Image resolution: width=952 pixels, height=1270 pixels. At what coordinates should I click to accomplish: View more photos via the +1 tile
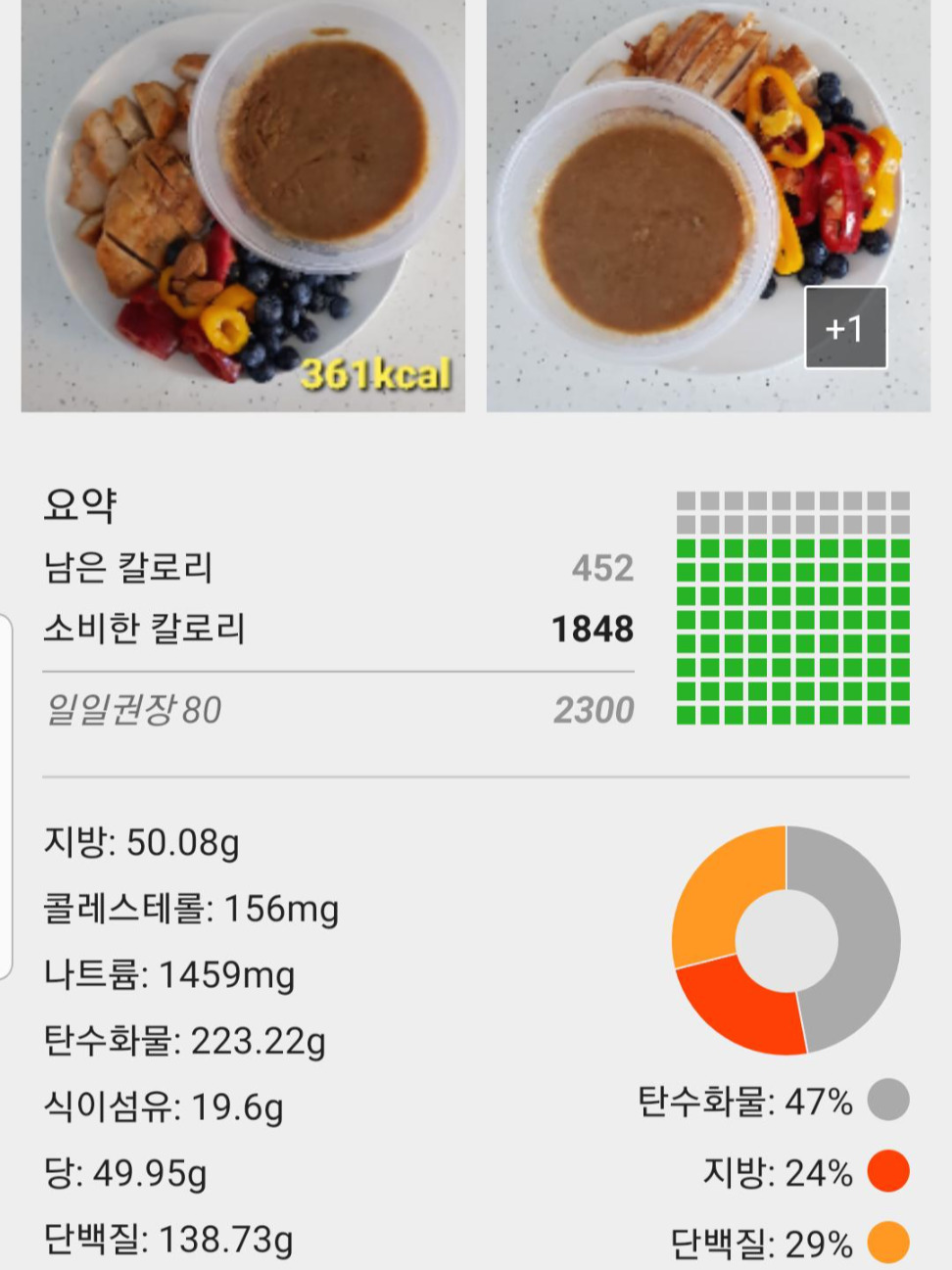click(845, 328)
